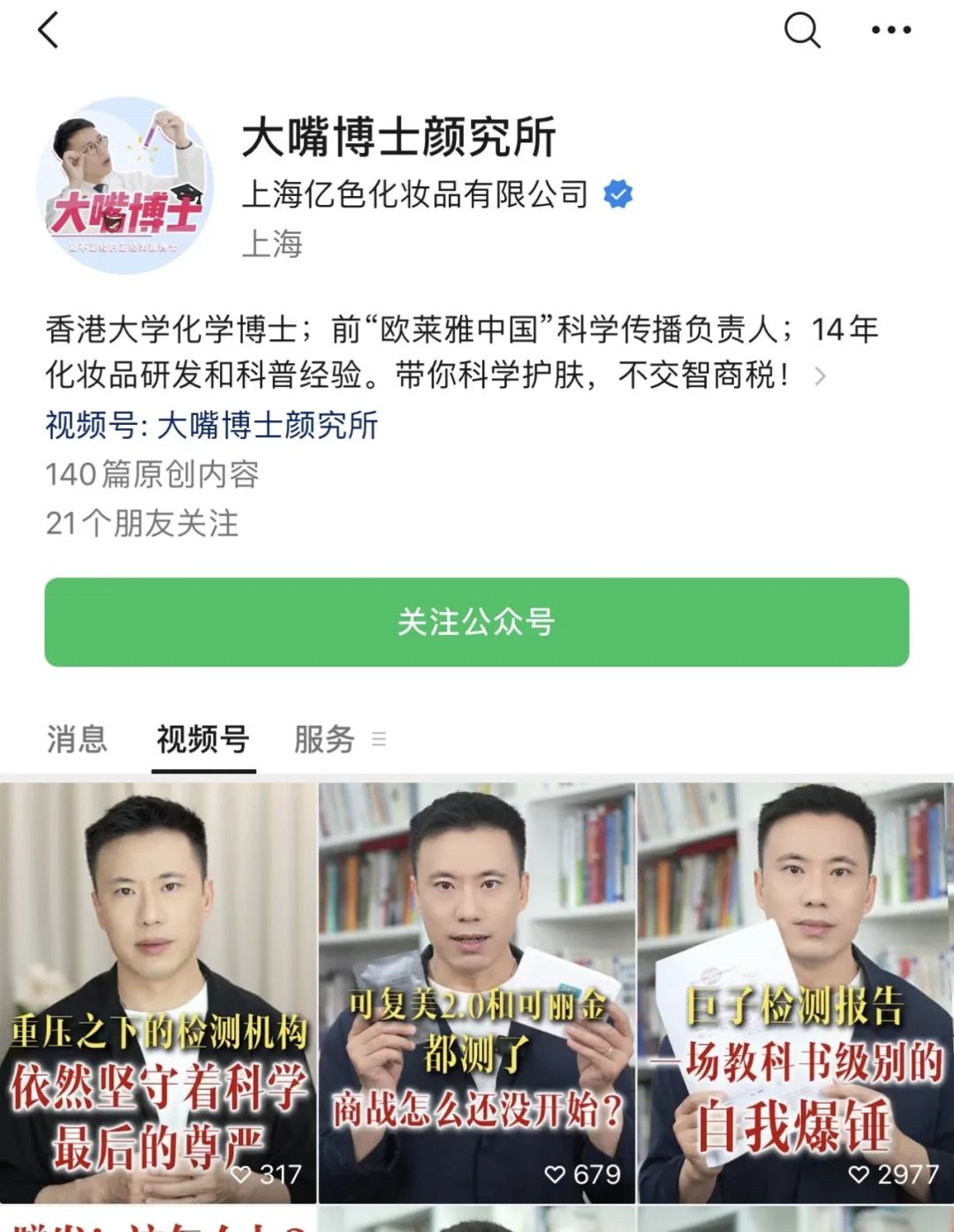Open the three-dot overflow menu
Image resolution: width=954 pixels, height=1232 pixels.
[890, 31]
